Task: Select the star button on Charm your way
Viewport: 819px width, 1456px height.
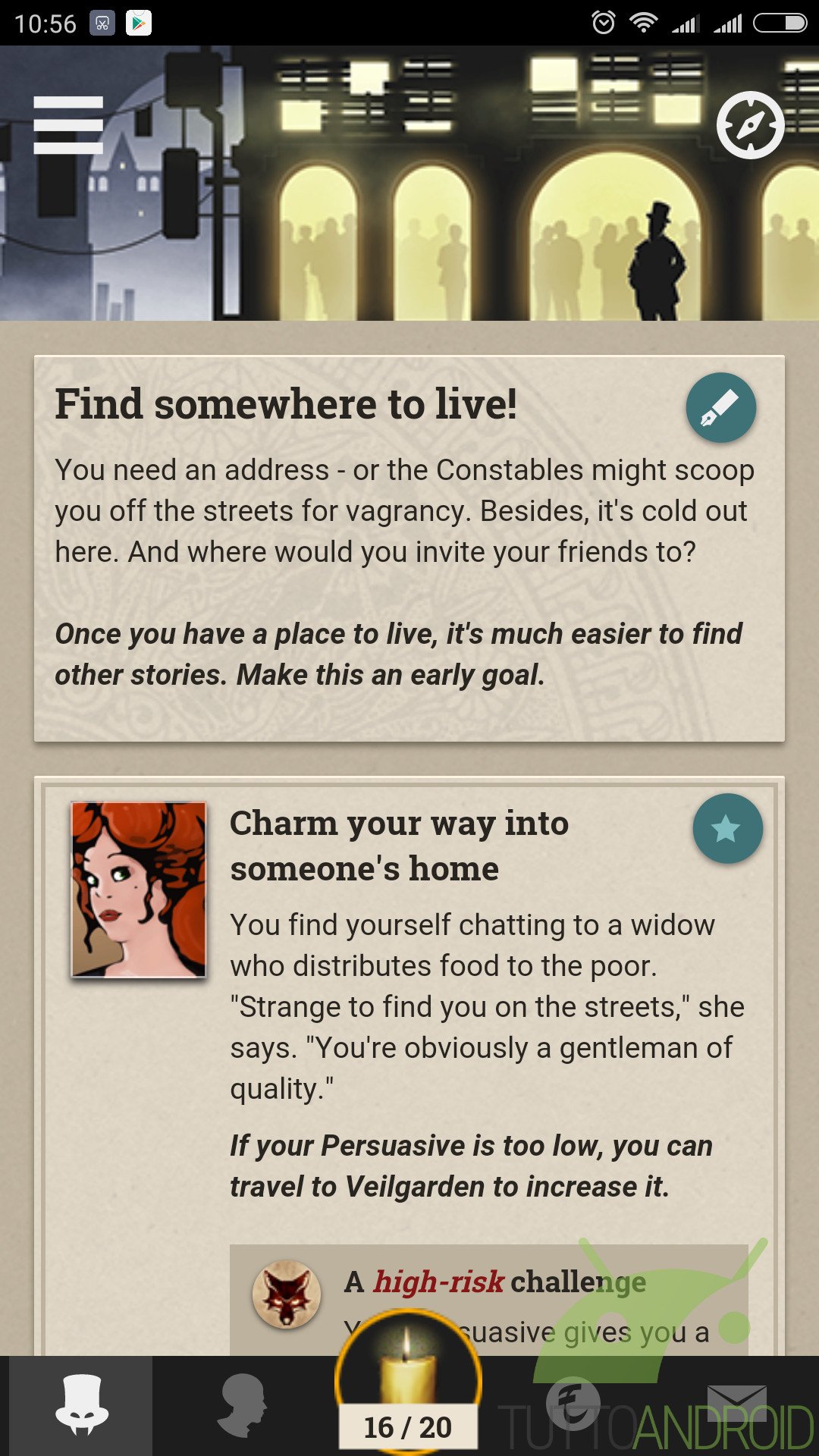Action: (x=727, y=829)
